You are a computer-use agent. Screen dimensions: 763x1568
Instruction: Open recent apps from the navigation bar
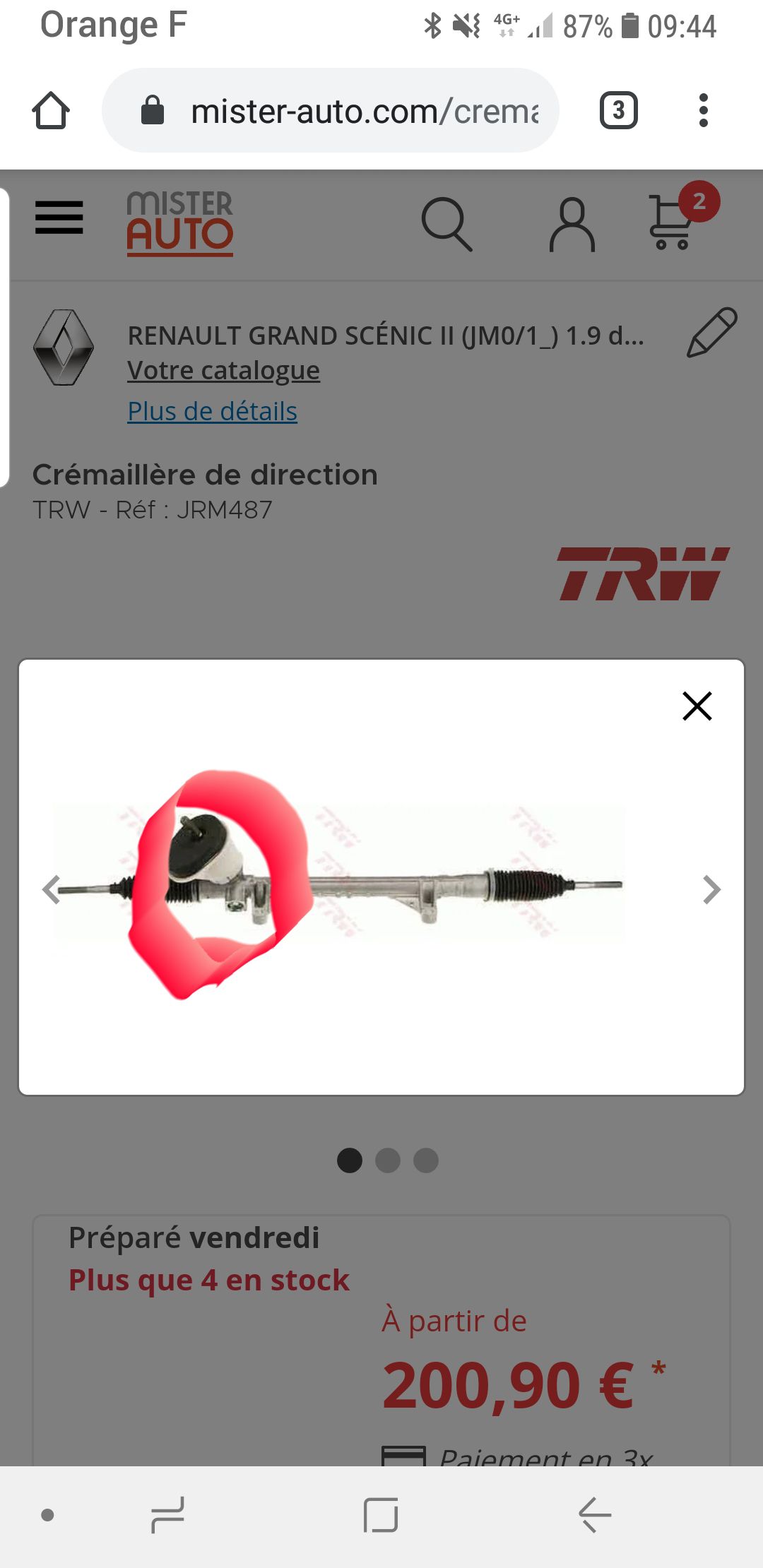tap(168, 1515)
